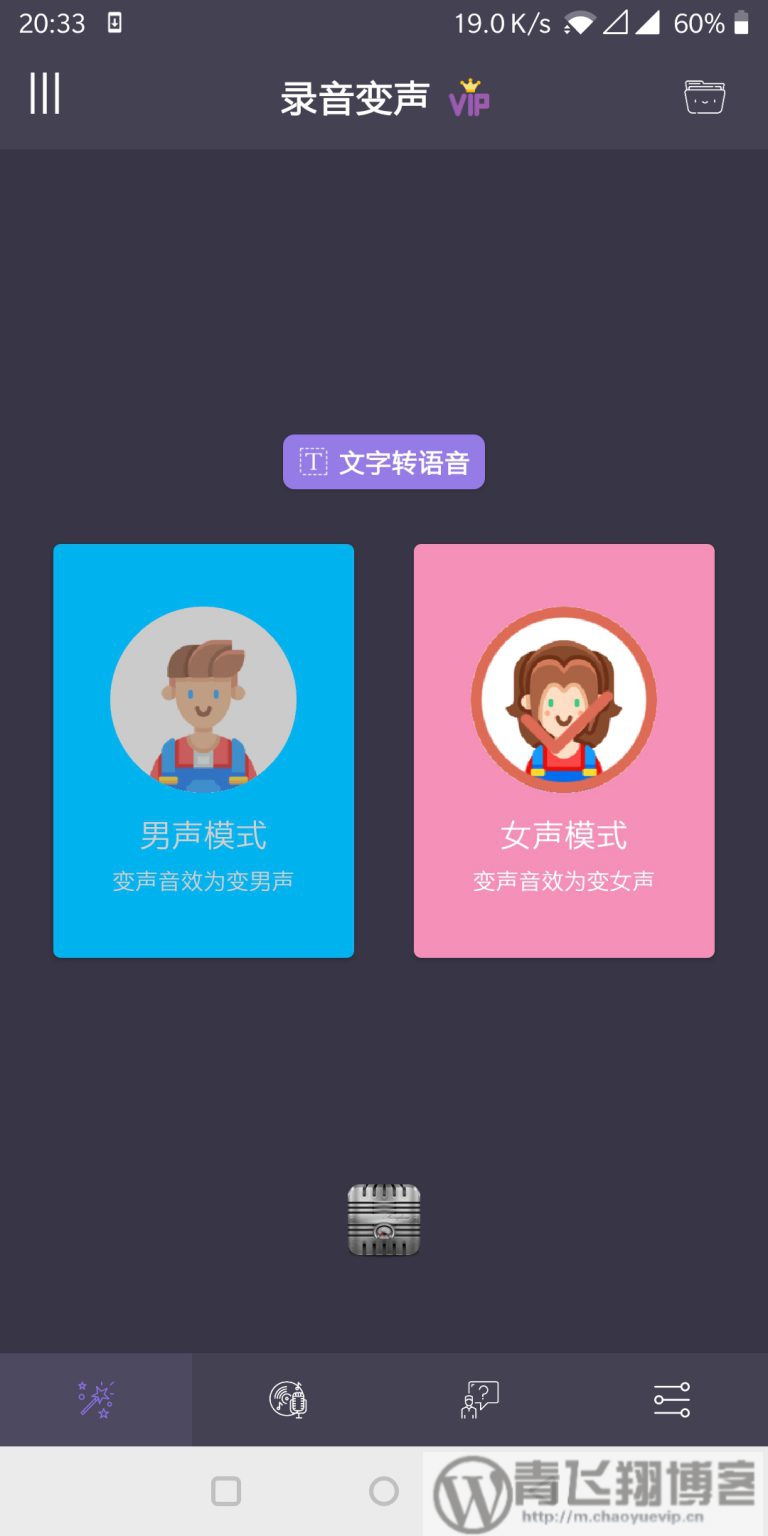Tap the 变声音效为变男声 description text
This screenshot has width=768, height=1536.
tap(204, 880)
